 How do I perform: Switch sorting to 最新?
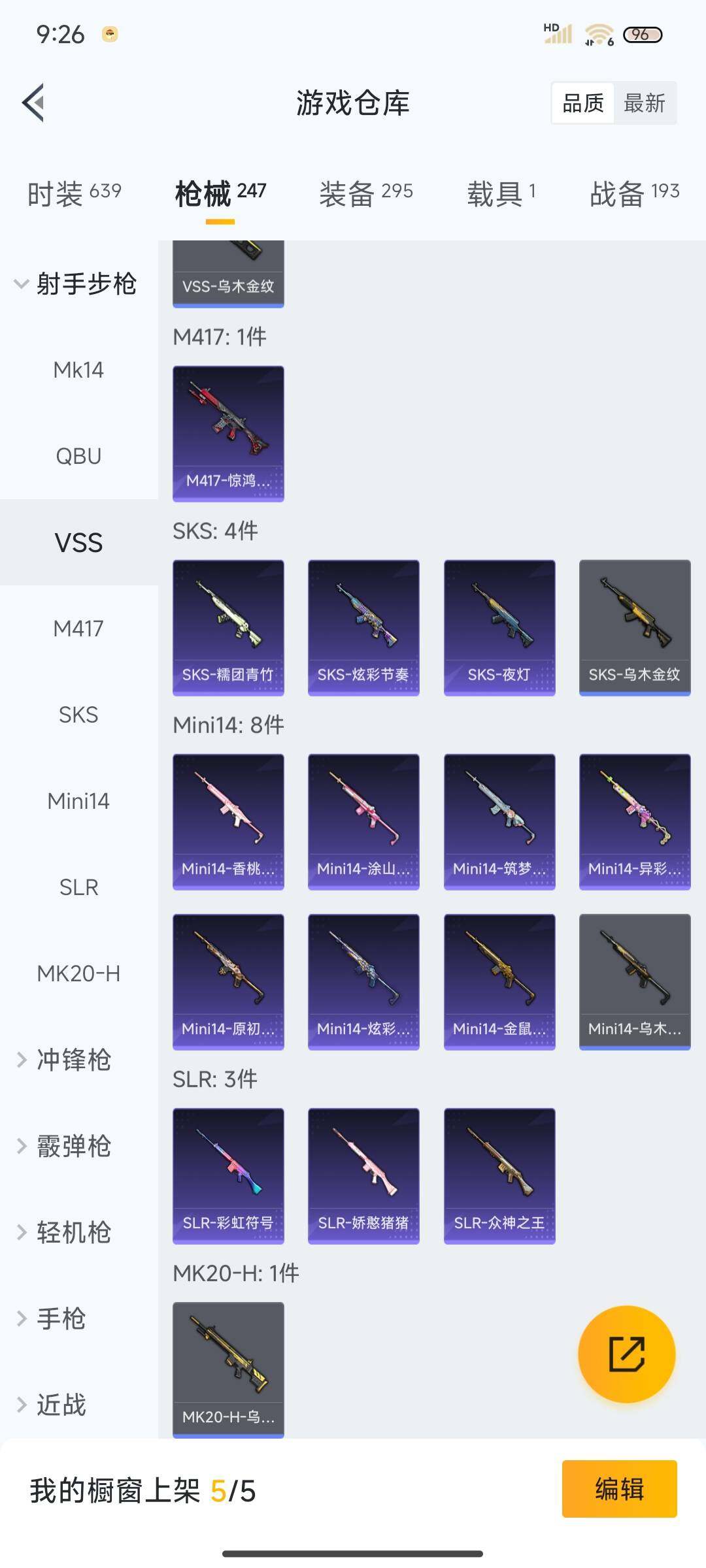pos(644,103)
